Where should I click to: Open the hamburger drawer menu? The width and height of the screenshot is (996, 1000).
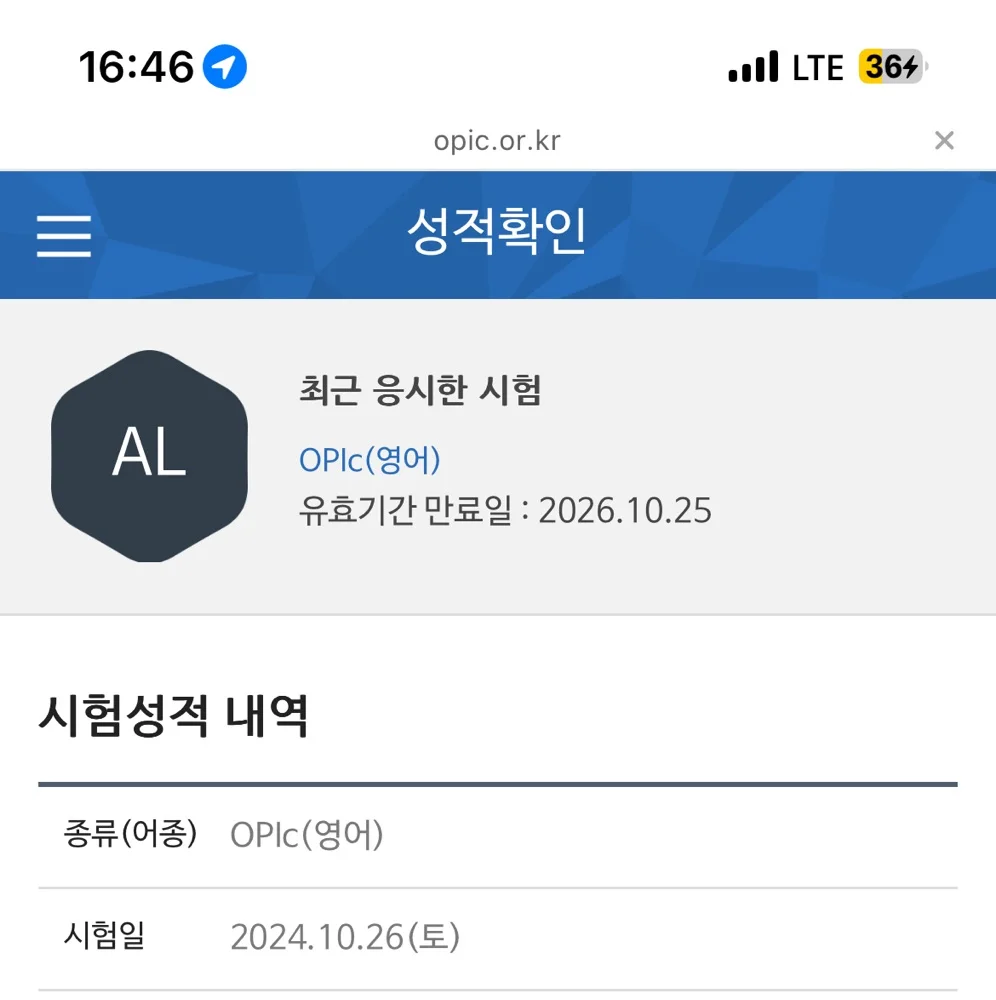click(64, 236)
